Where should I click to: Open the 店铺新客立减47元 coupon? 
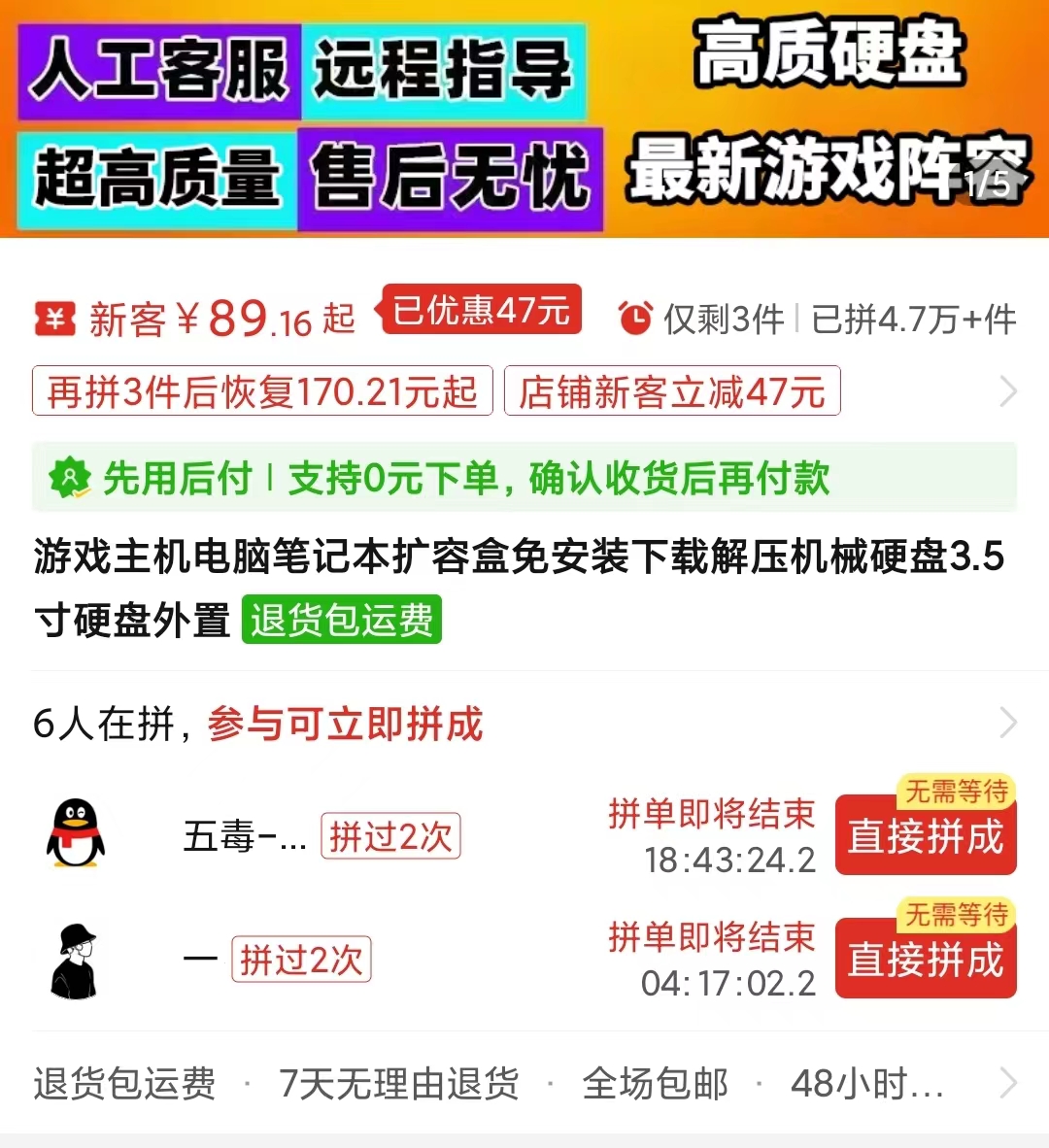[674, 390]
